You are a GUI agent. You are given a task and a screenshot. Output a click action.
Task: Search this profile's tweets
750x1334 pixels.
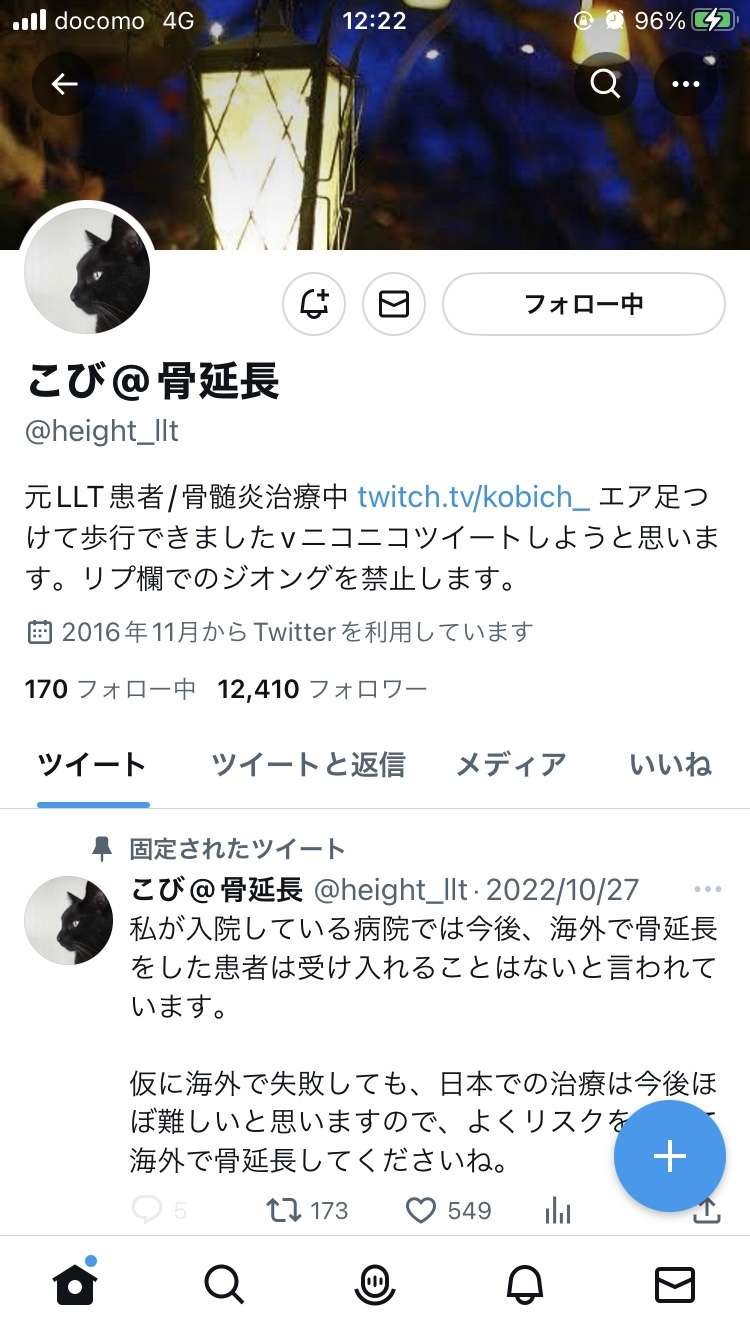[x=605, y=84]
